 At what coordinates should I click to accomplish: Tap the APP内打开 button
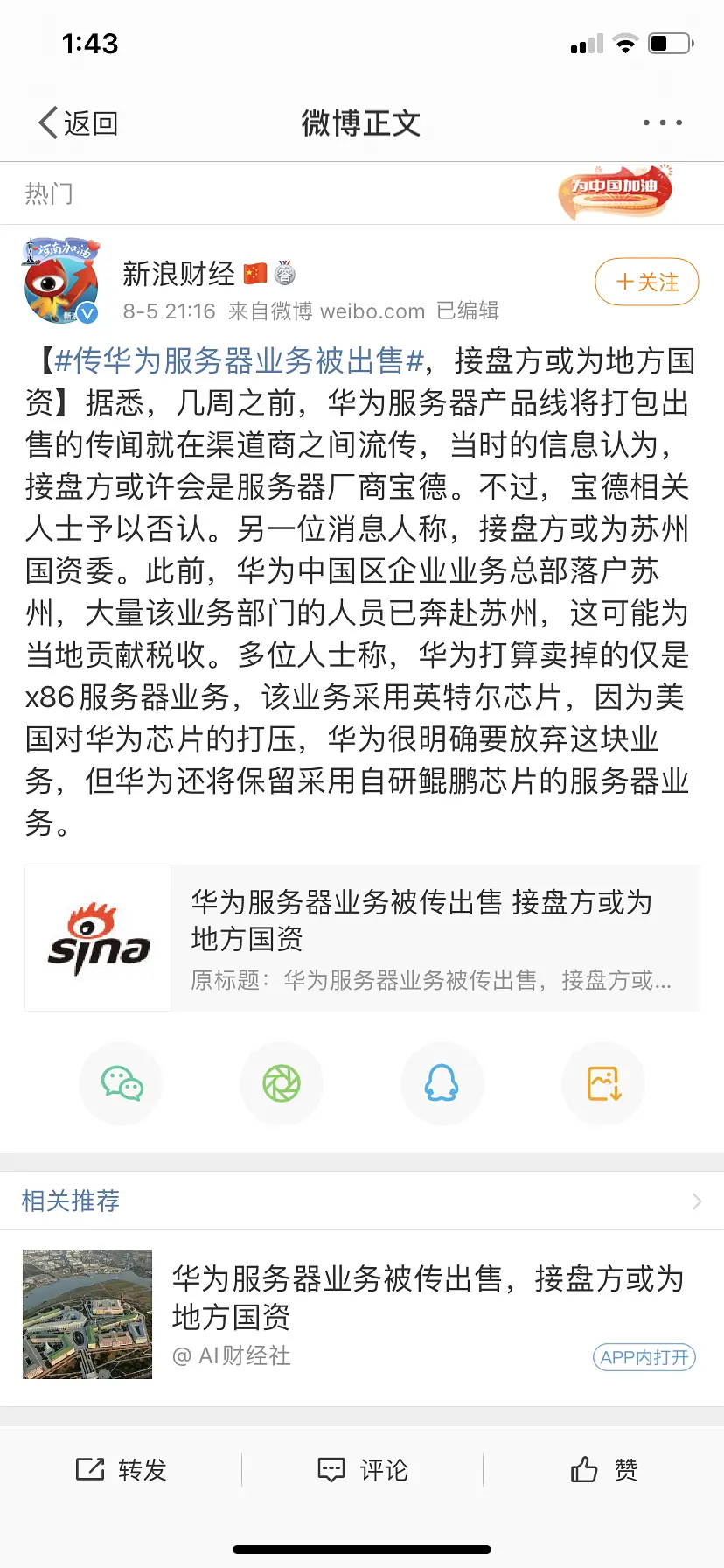click(x=644, y=1357)
